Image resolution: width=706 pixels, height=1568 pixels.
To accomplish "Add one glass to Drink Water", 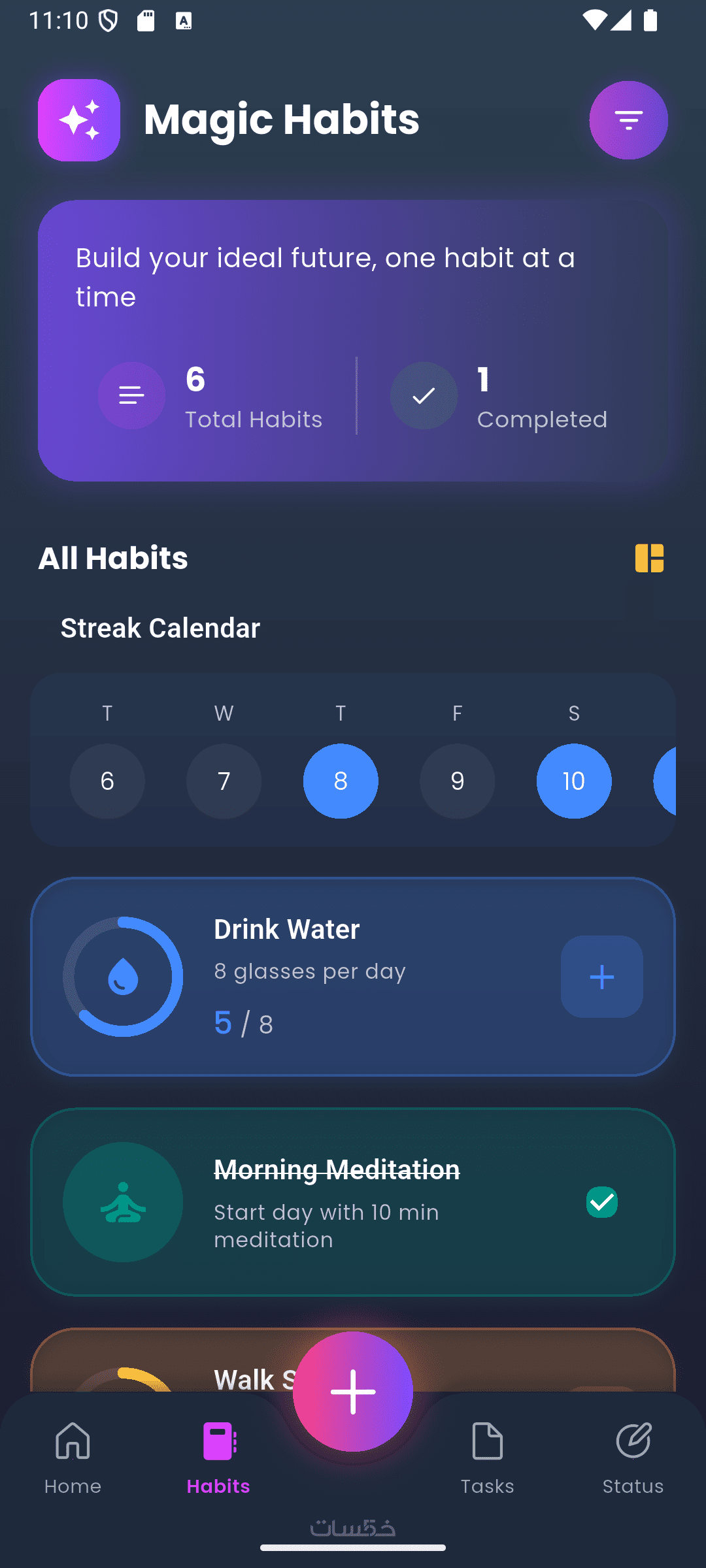I will (601, 977).
